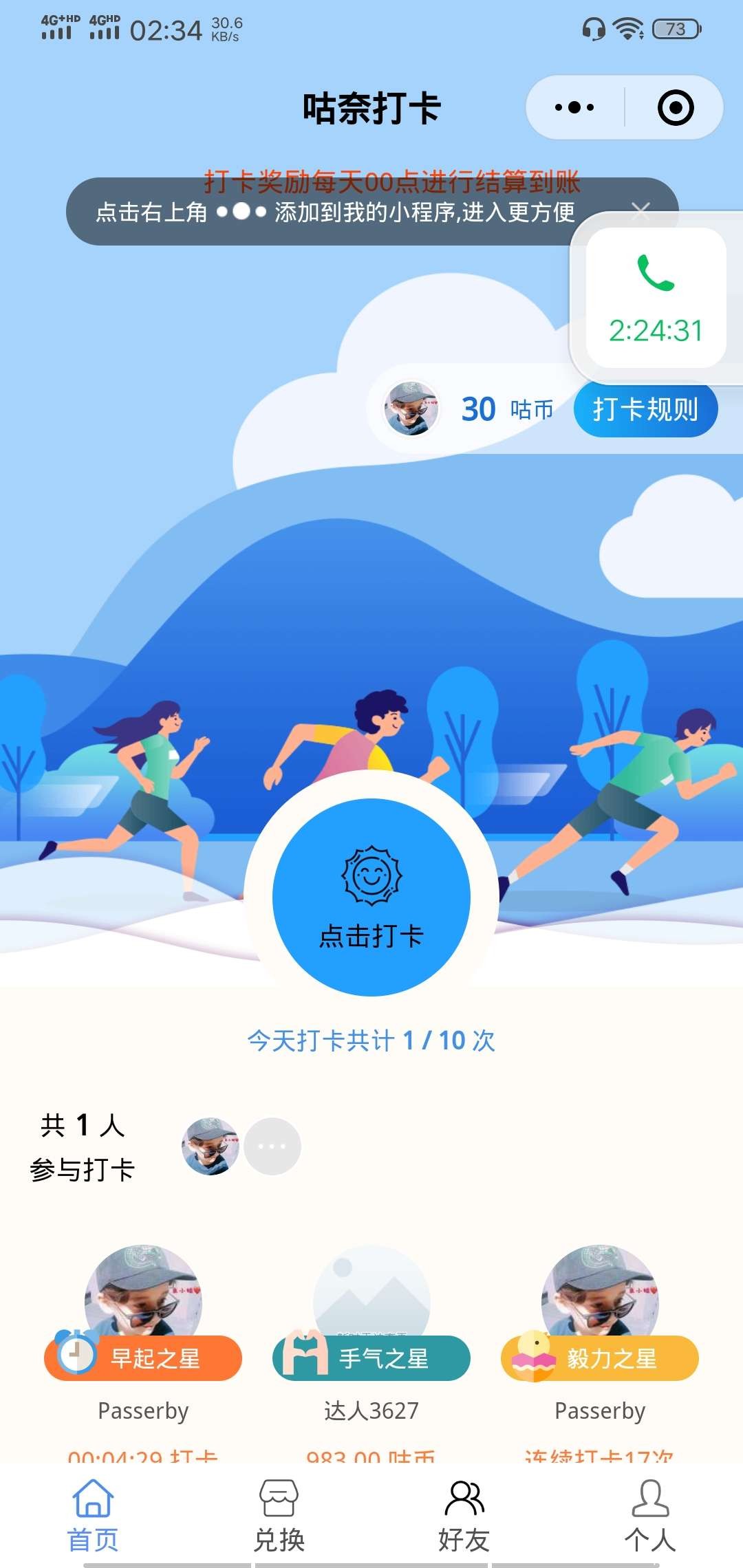Open the three-dot mini program menu

coord(573,107)
